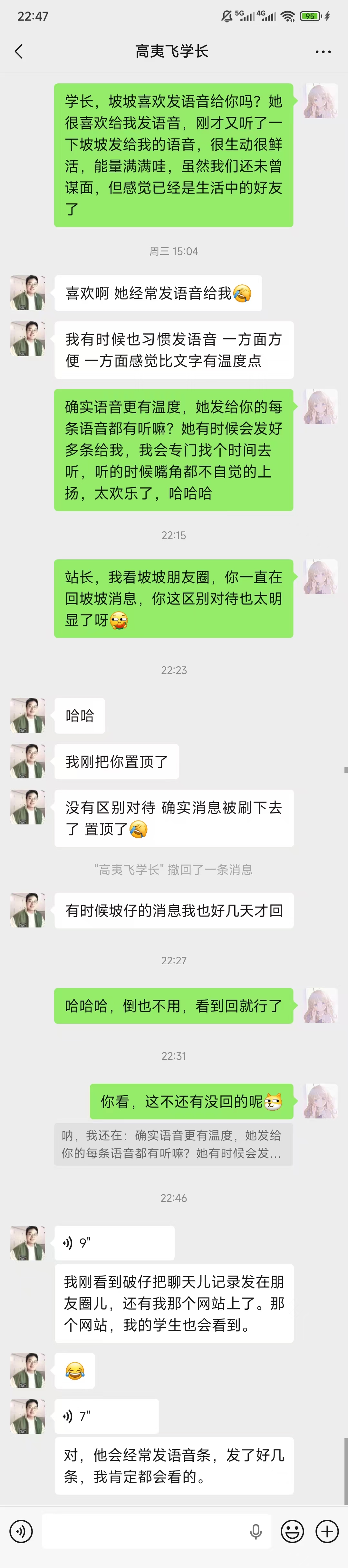Image resolution: width=348 pixels, height=1568 pixels.
Task: Tap the microphone icon in the input box
Action: click(256, 1530)
